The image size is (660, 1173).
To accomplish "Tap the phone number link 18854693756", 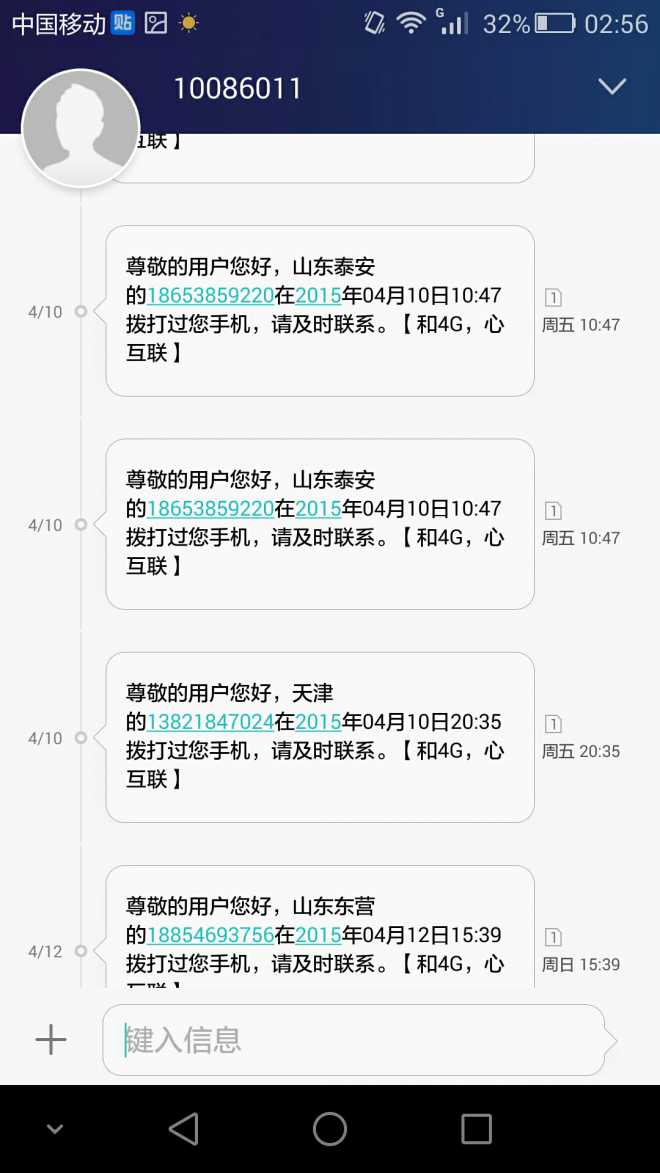I will (x=211, y=935).
